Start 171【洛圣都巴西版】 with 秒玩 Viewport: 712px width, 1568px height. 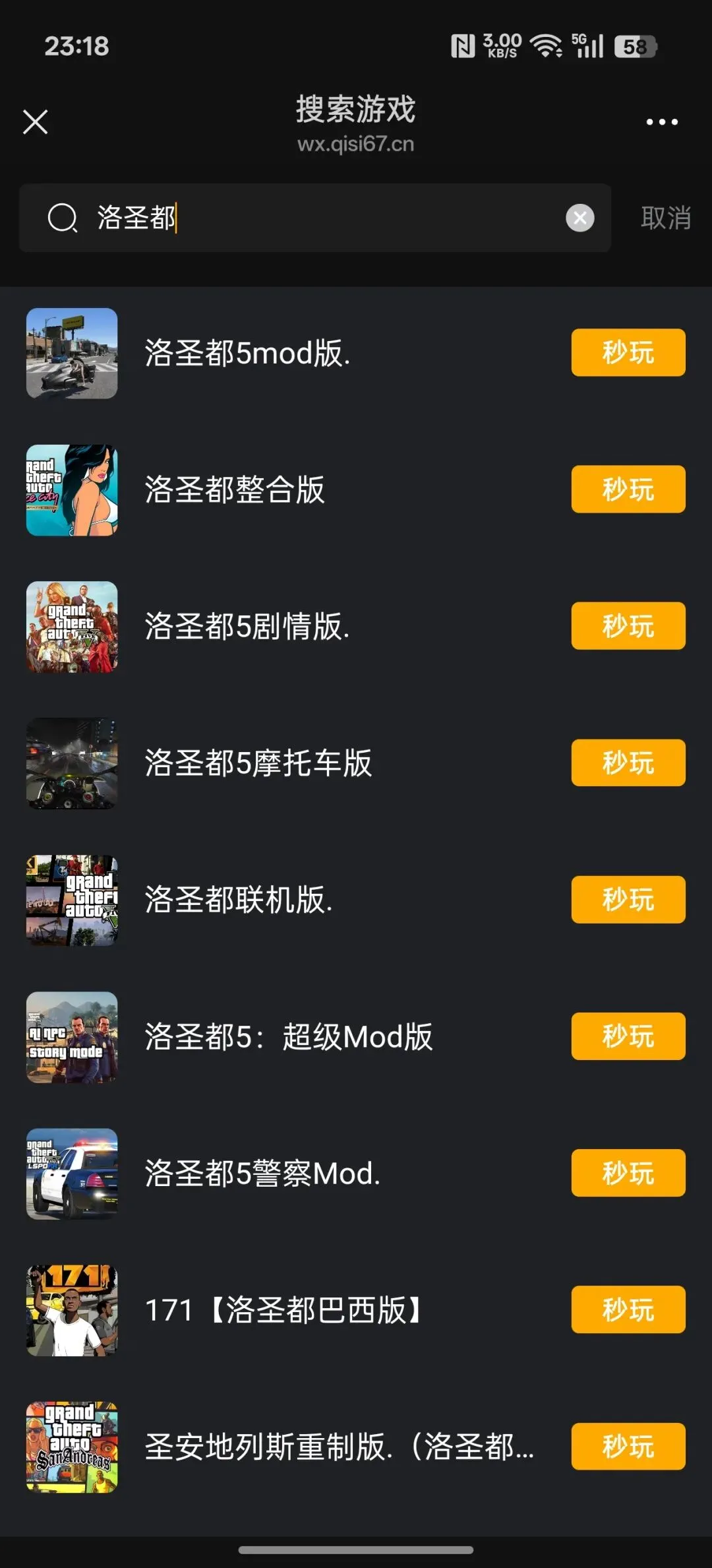pos(628,1310)
